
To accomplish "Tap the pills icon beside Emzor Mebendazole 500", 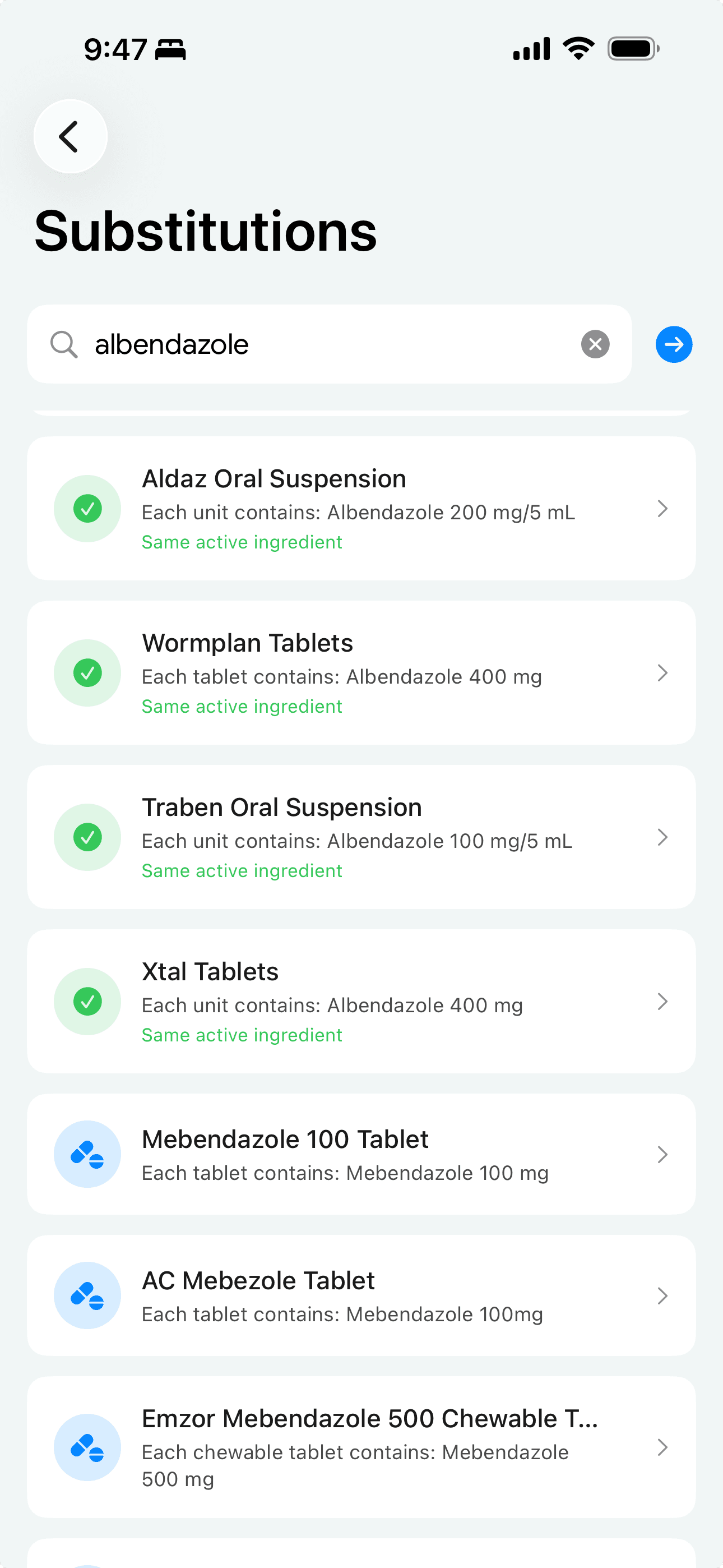I will point(87,1448).
